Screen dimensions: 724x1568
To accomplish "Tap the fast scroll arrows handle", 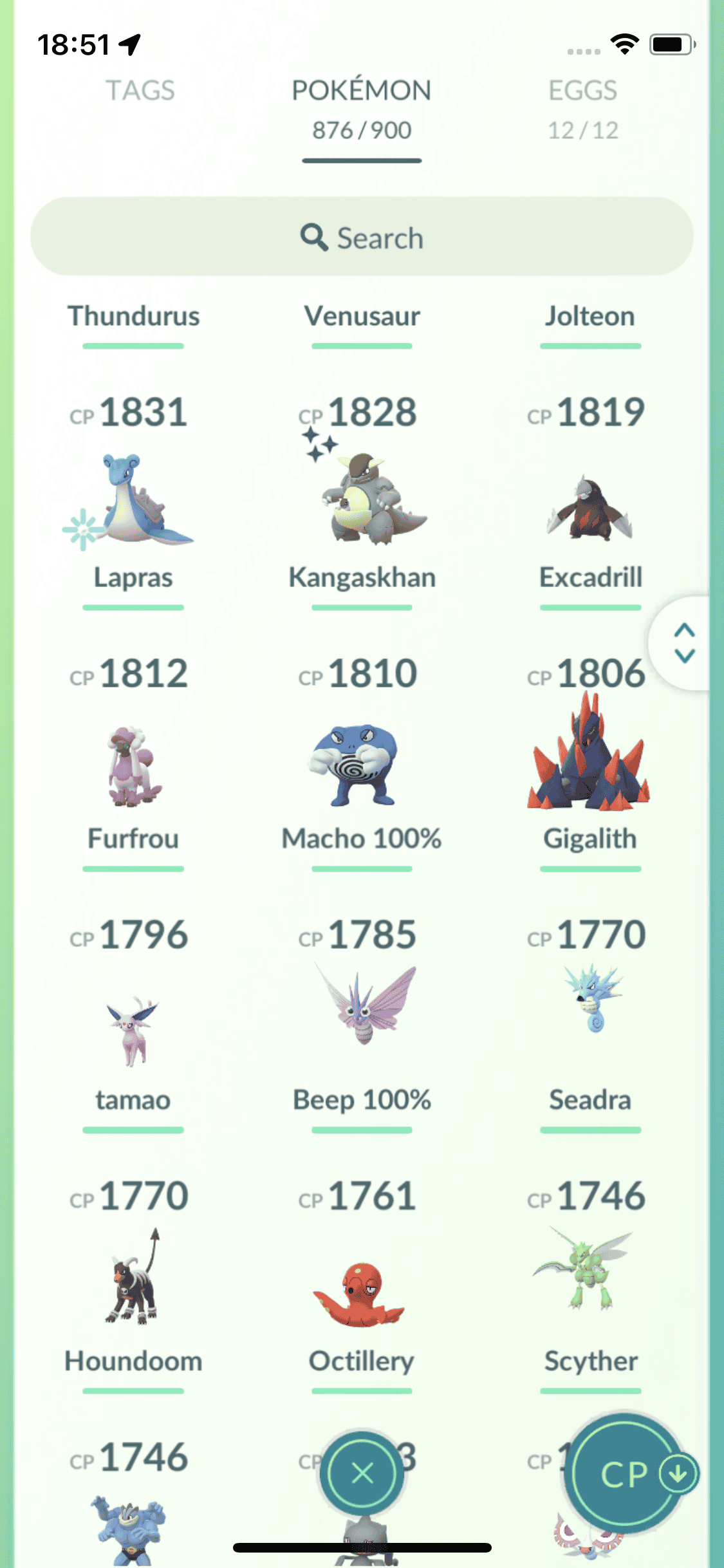I will [x=684, y=643].
